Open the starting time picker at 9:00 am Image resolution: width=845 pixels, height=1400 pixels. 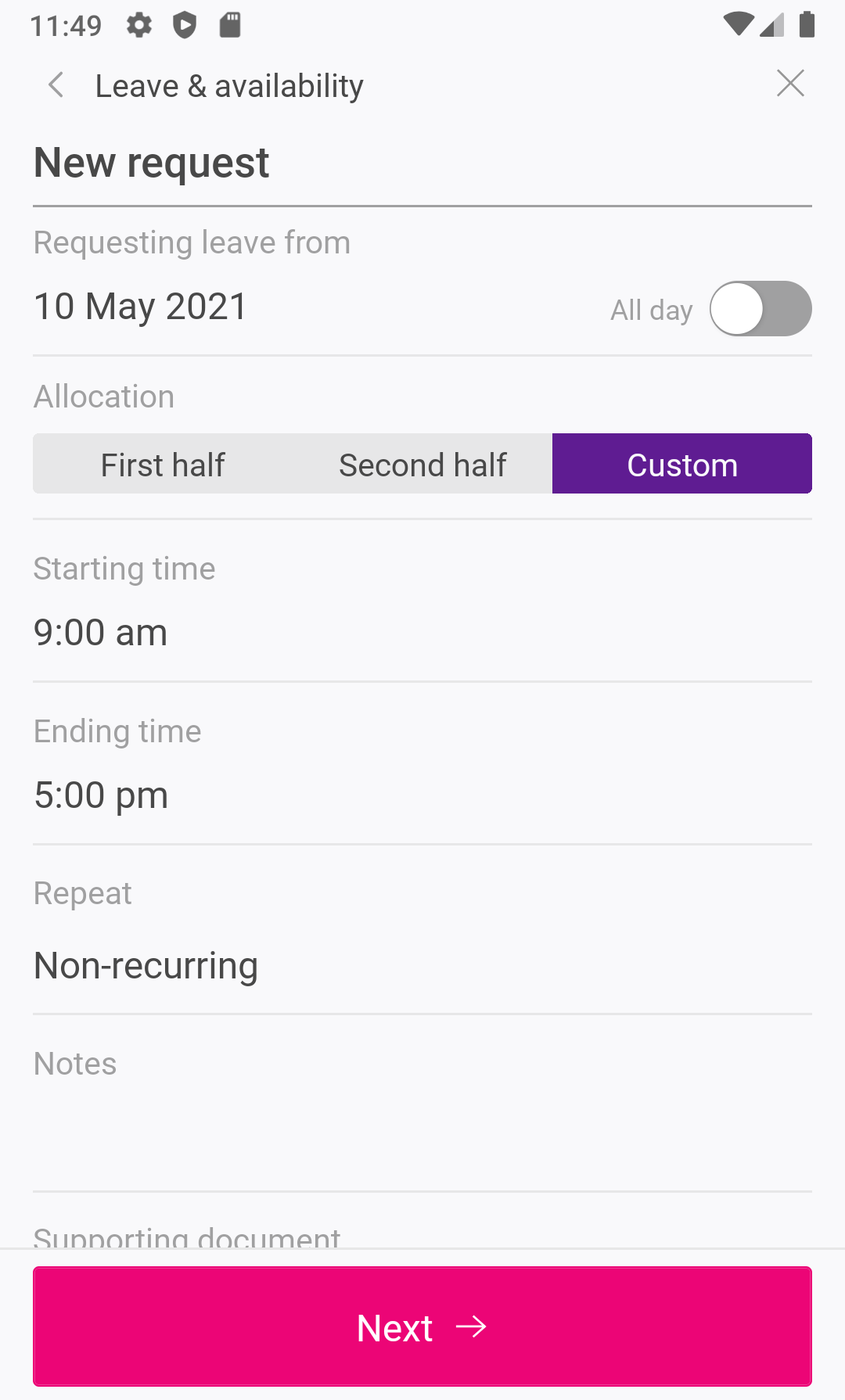(100, 632)
